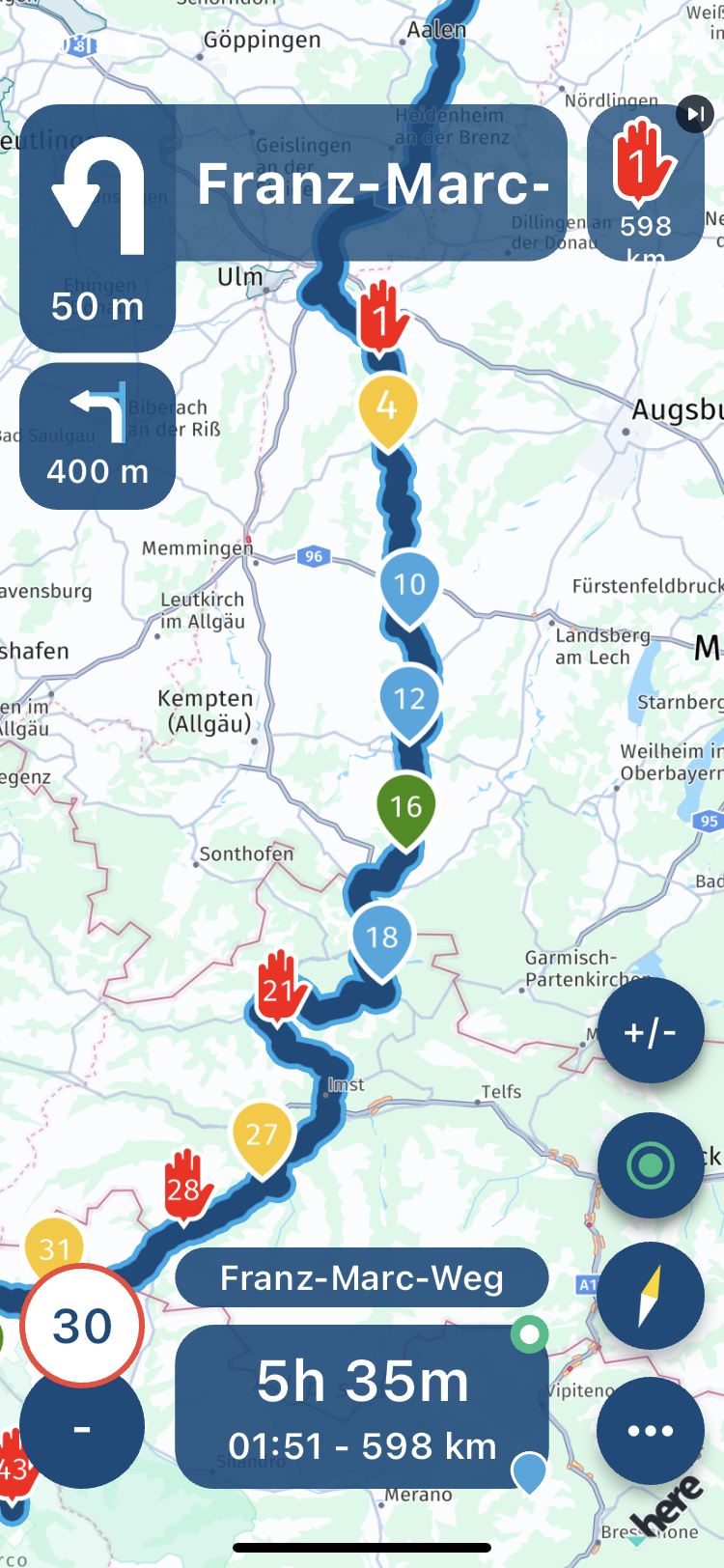Select yellow waypoint marker 27
Viewport: 724px width, 1568px height.
click(x=262, y=1135)
